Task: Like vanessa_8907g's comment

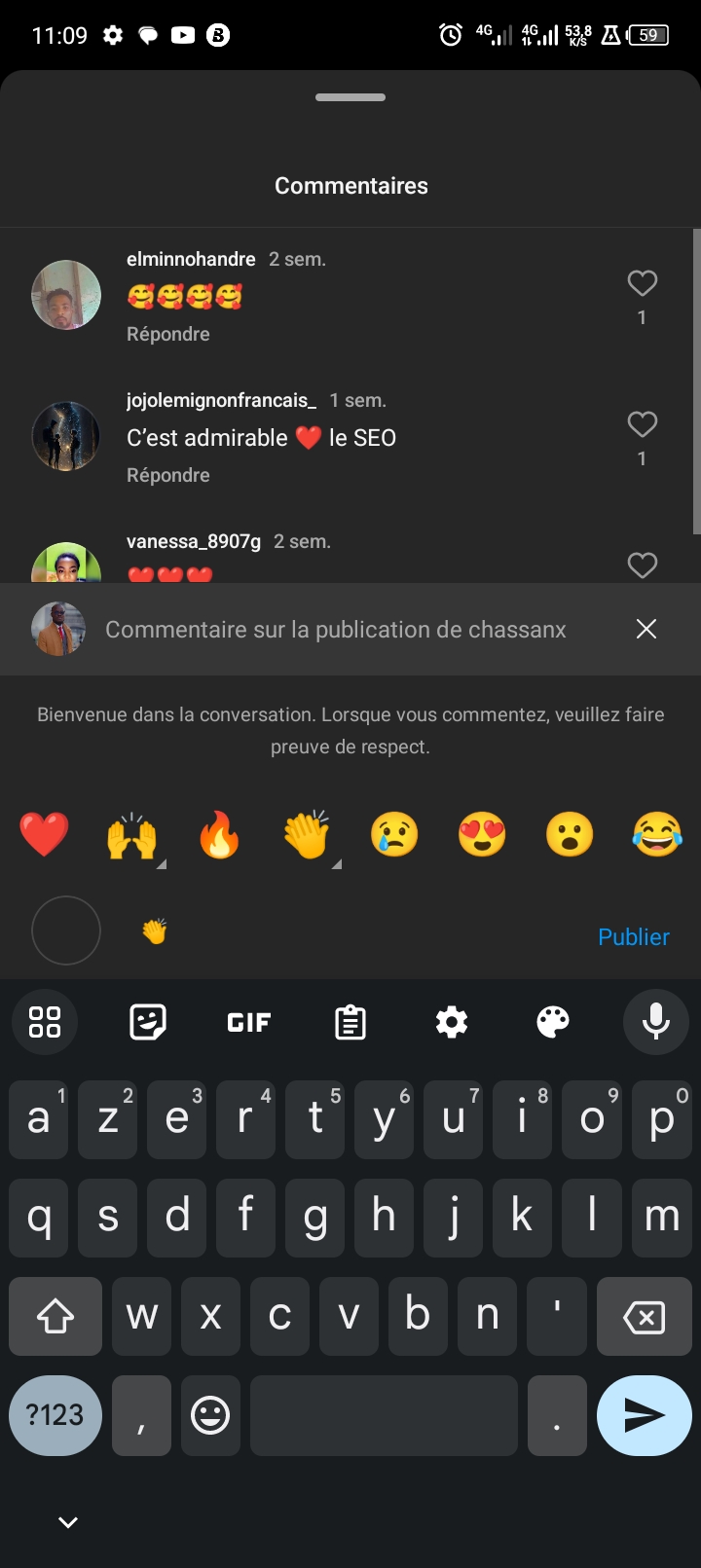Action: (x=642, y=565)
